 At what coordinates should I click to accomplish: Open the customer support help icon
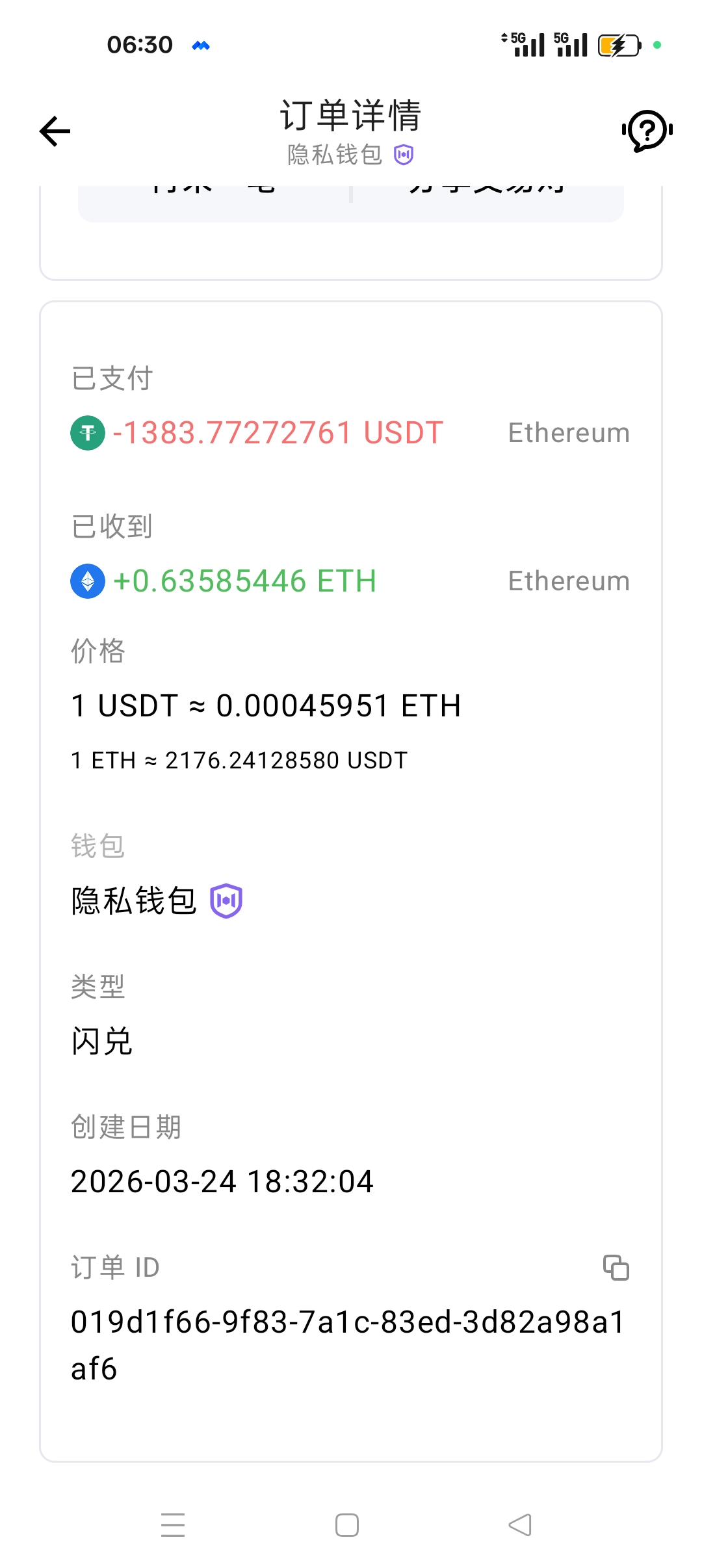(647, 131)
